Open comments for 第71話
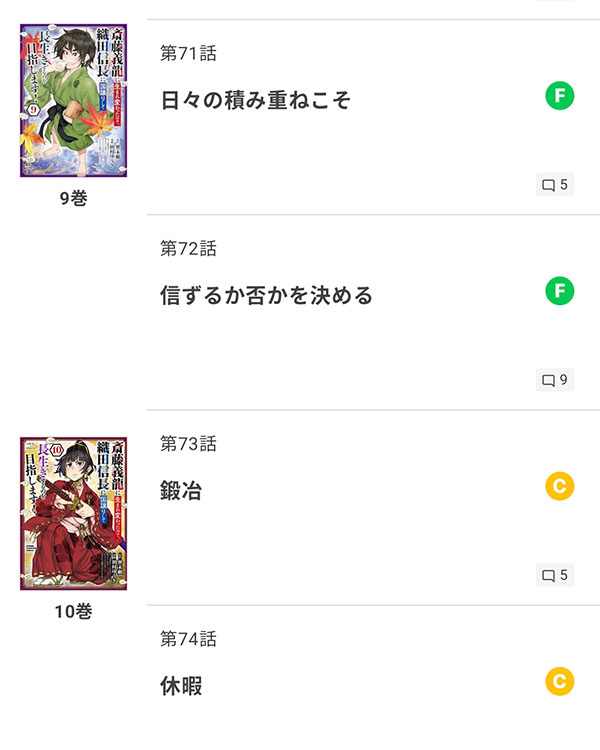 (x=555, y=185)
